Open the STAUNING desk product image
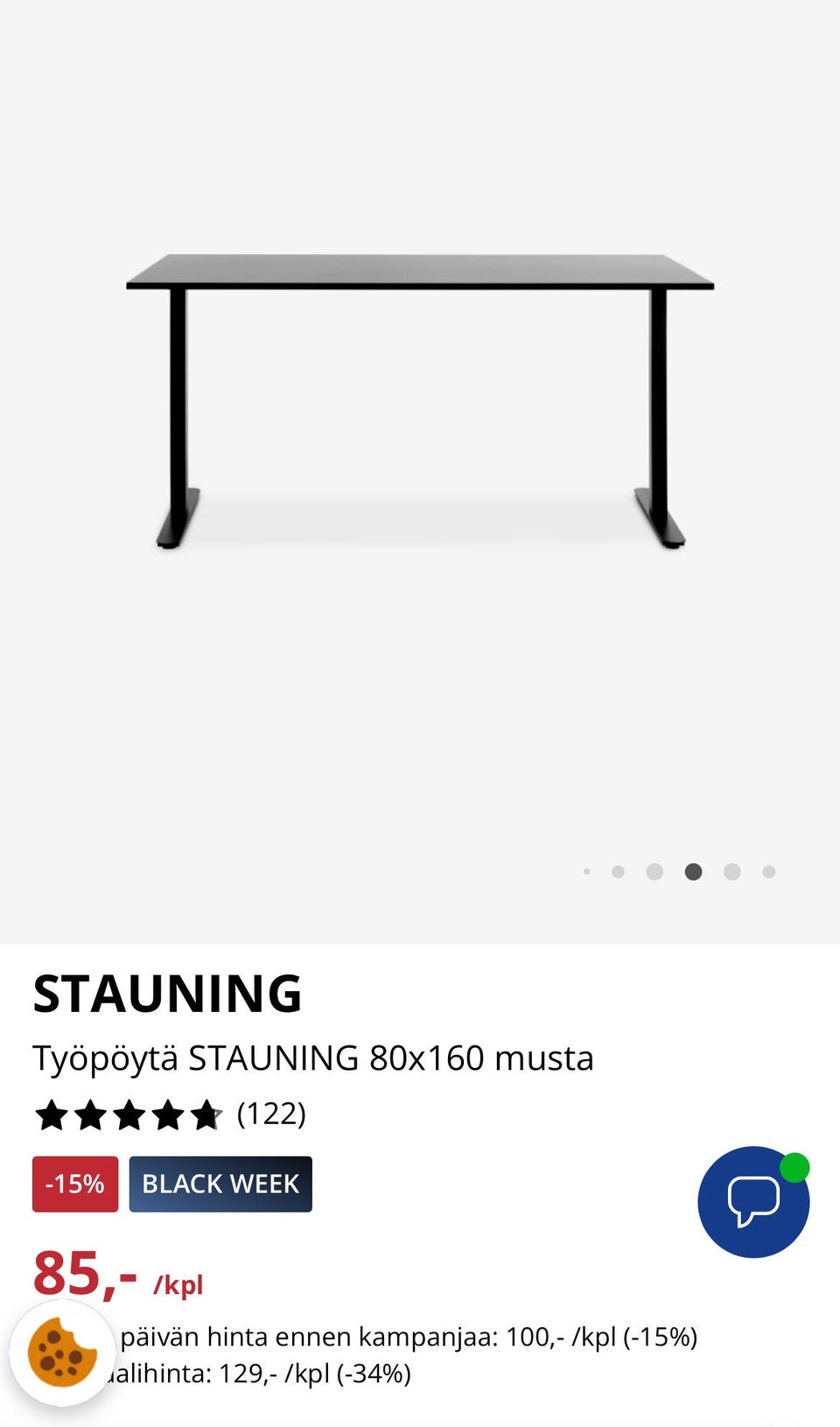Screen dimensions: 840x1427 pyautogui.click(x=420, y=402)
